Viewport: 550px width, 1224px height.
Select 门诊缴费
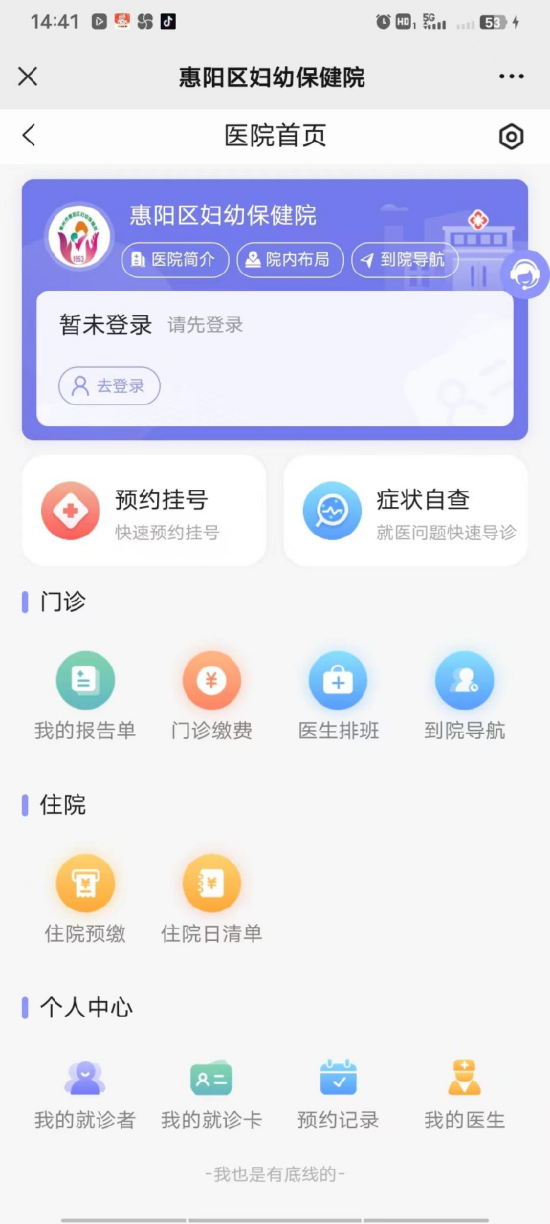click(211, 697)
